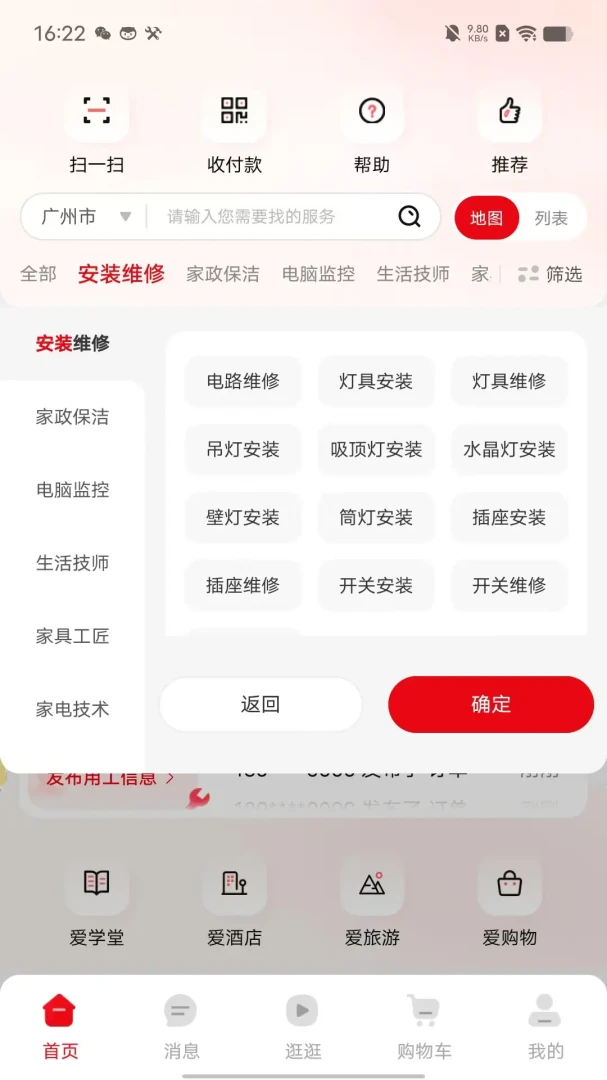Pick the 插座安装 service chip
Image resolution: width=607 pixels, height=1080 pixels.
coord(509,517)
